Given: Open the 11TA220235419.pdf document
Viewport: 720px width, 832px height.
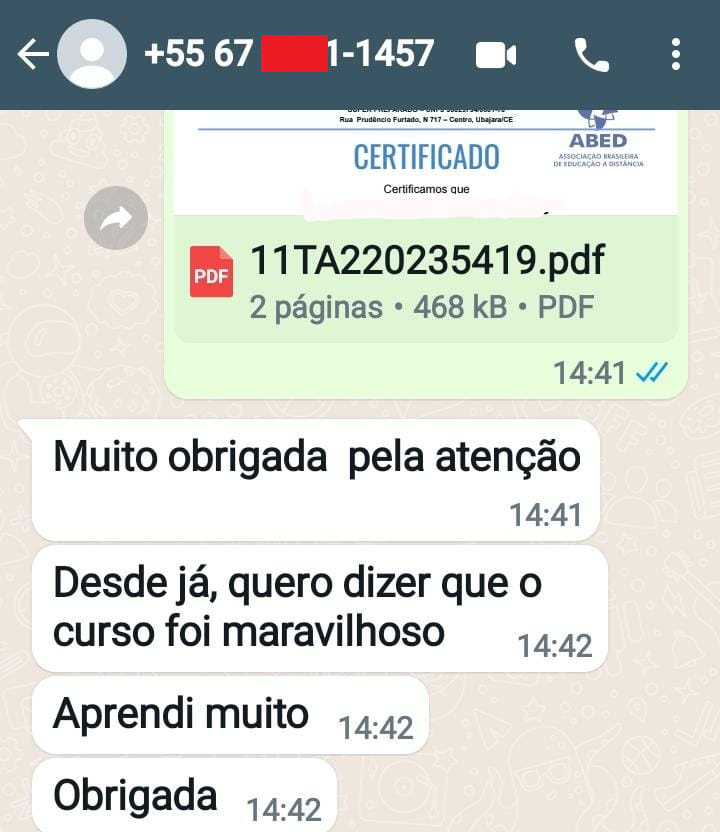Looking at the screenshot, I should 426,278.
